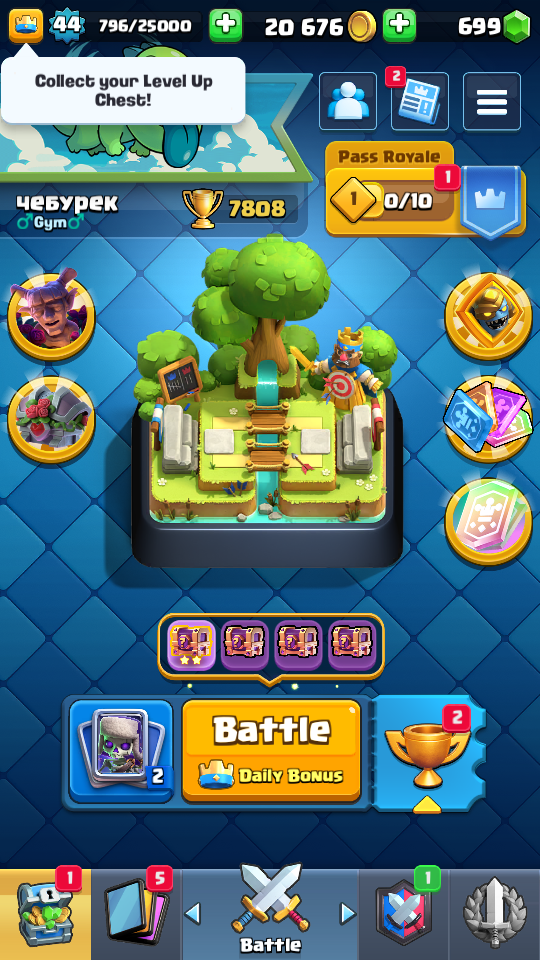Open the gold knight event icon
Viewport: 540px width, 960px height.
pos(488,316)
